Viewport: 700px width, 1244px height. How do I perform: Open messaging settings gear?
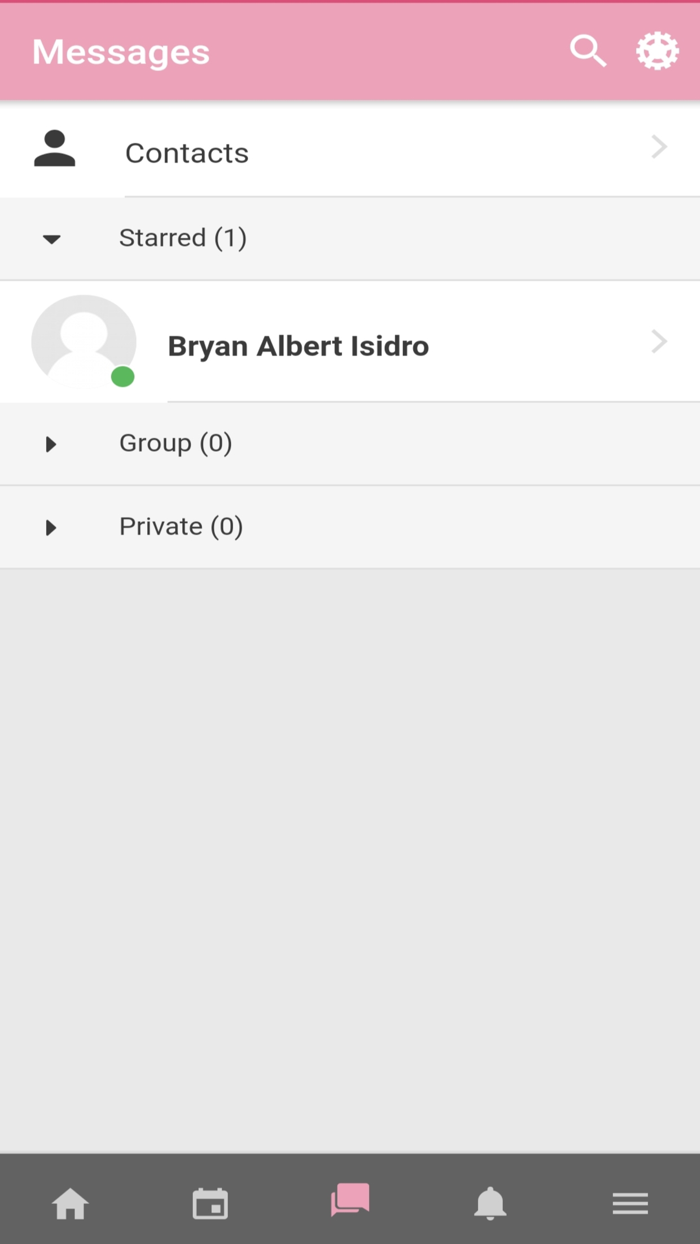[657, 51]
